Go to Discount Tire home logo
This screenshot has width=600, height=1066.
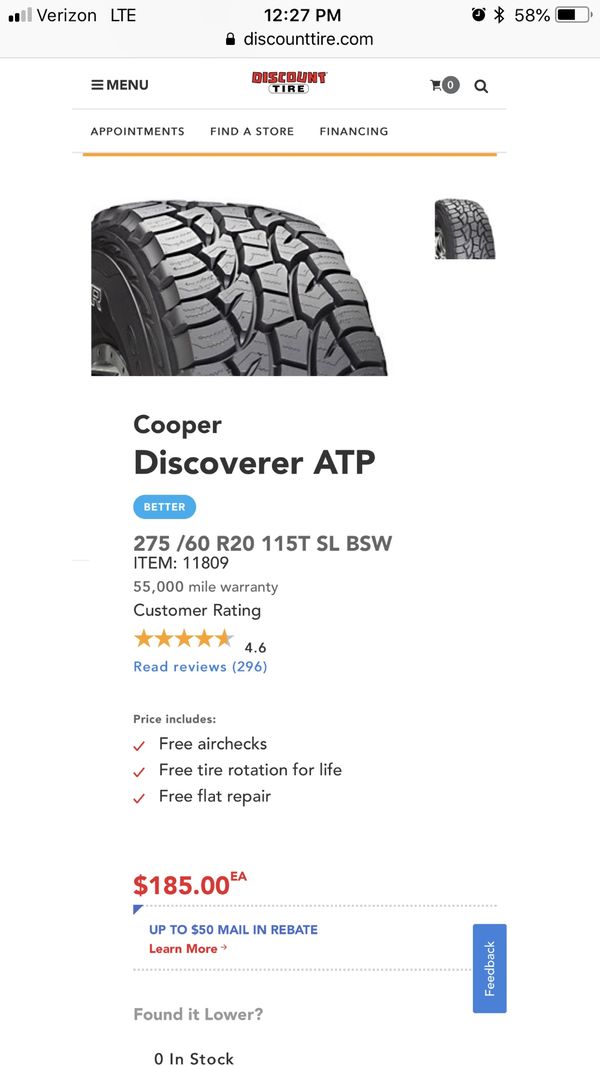289,83
